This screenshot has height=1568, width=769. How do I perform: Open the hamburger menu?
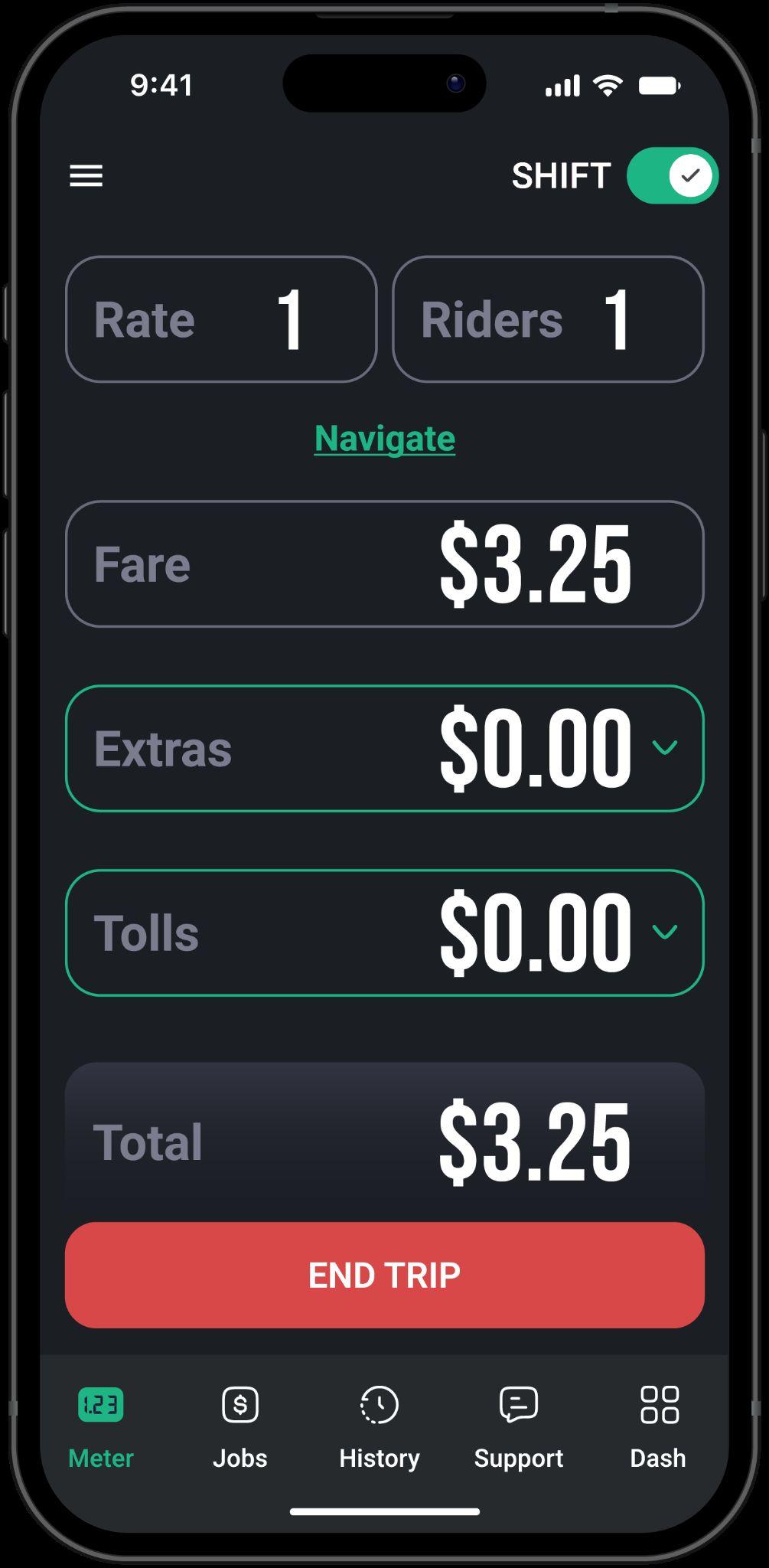[x=86, y=175]
